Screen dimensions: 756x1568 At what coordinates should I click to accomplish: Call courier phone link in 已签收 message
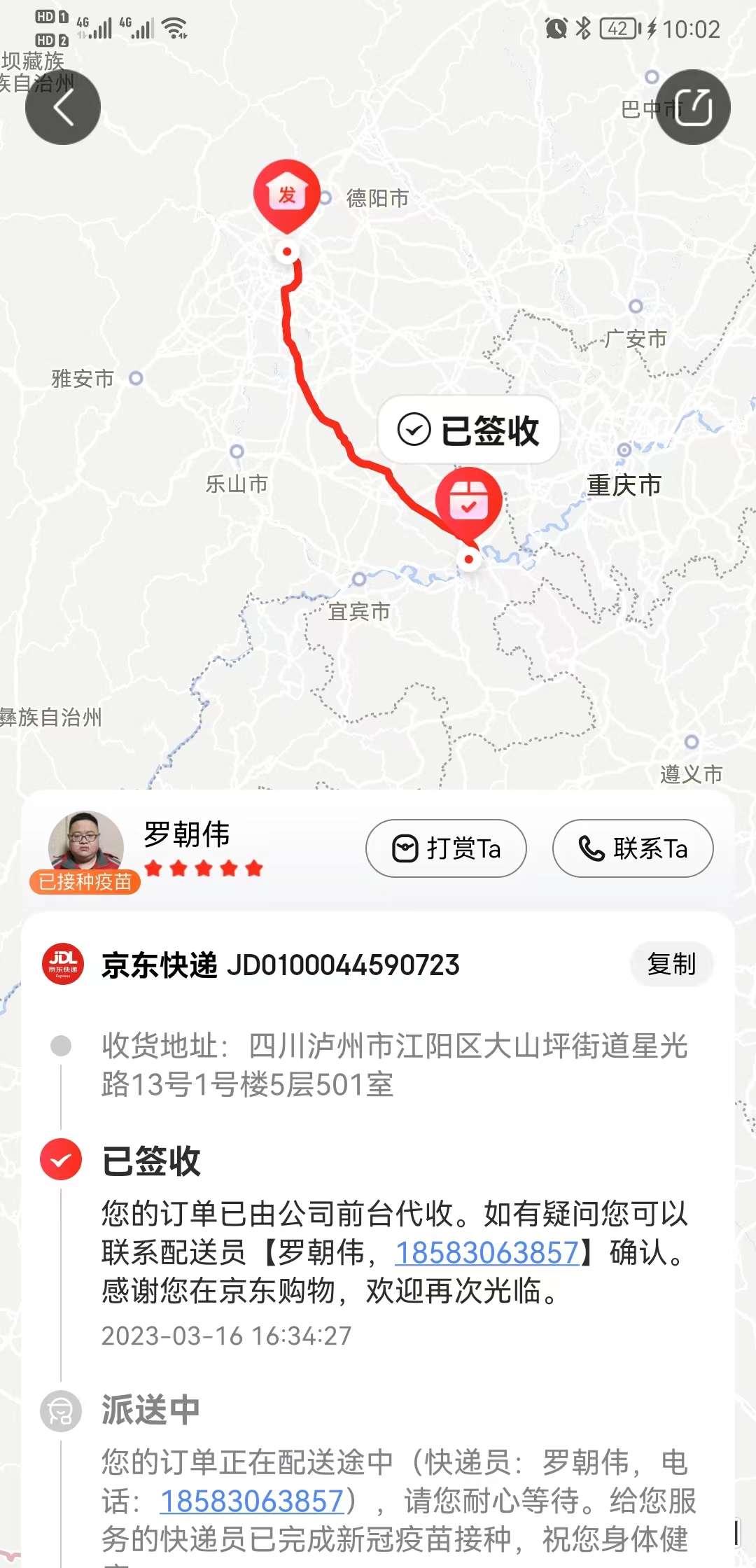pyautogui.click(x=487, y=1252)
